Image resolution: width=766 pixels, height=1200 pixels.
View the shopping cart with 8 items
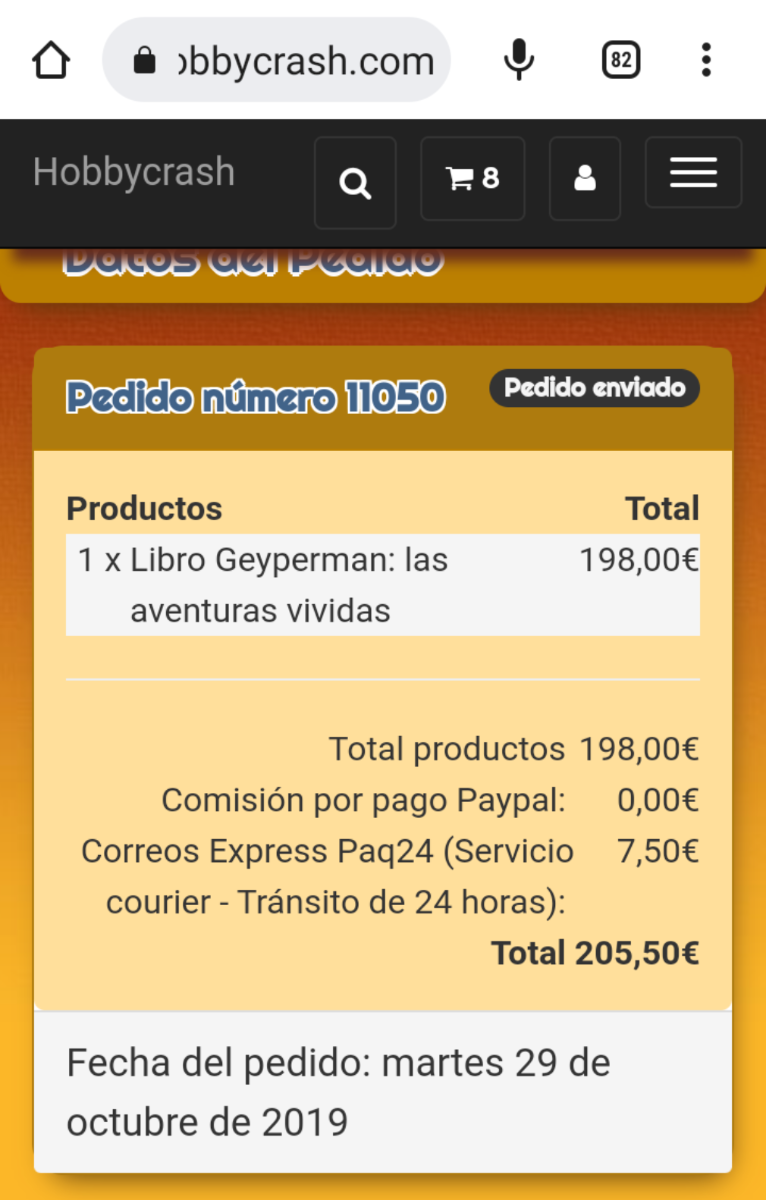pos(472,179)
